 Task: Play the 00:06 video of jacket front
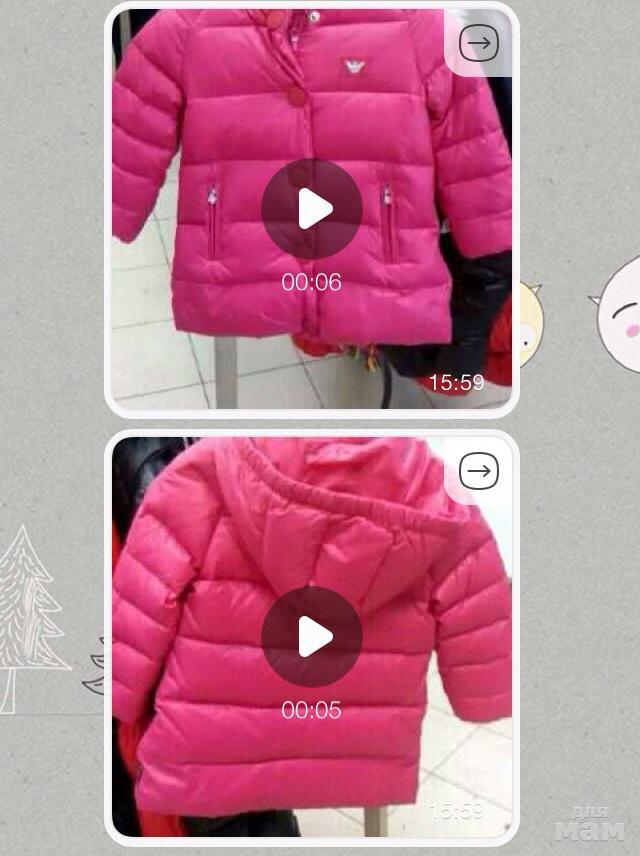(312, 209)
